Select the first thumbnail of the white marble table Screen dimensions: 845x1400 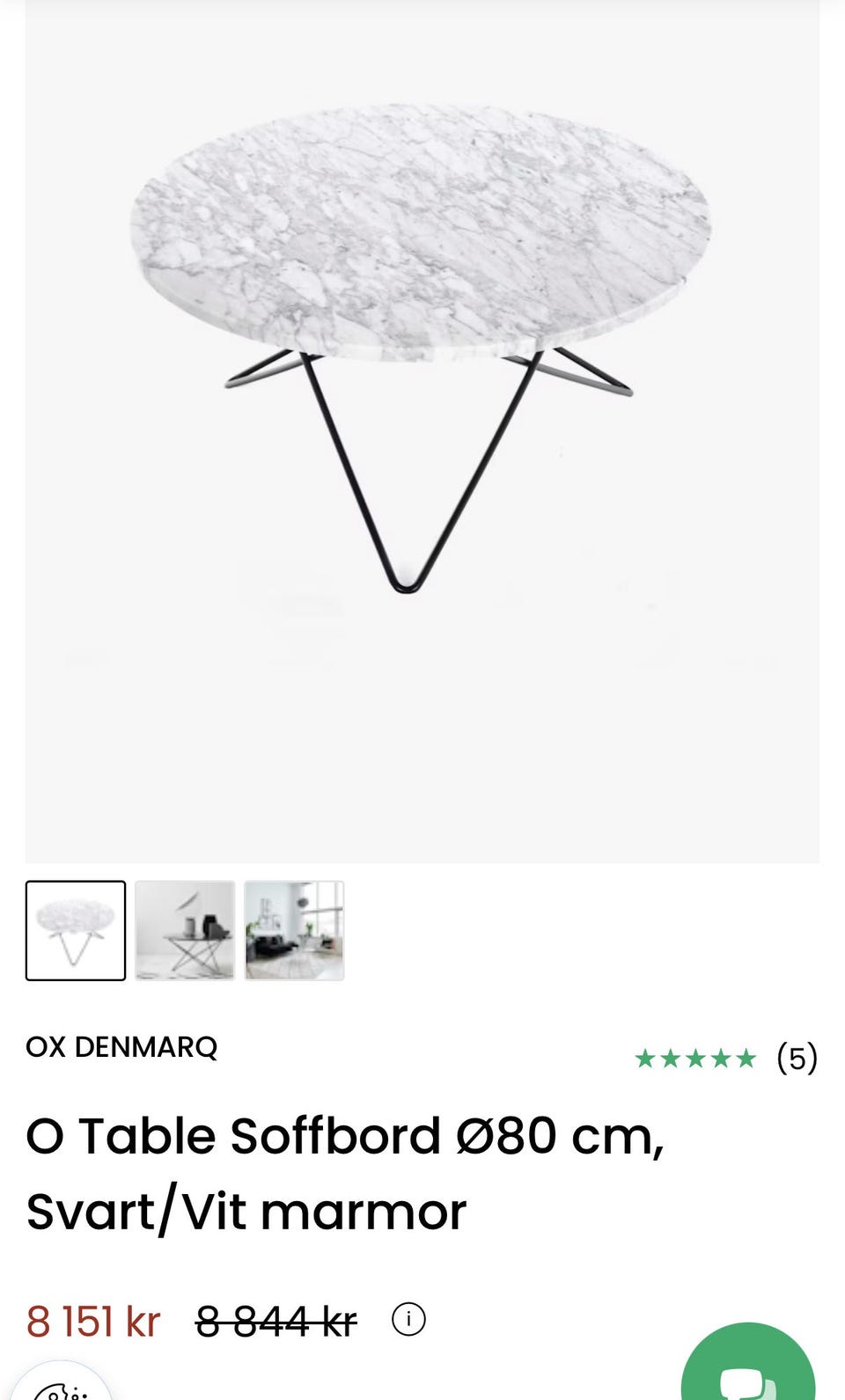point(76,930)
